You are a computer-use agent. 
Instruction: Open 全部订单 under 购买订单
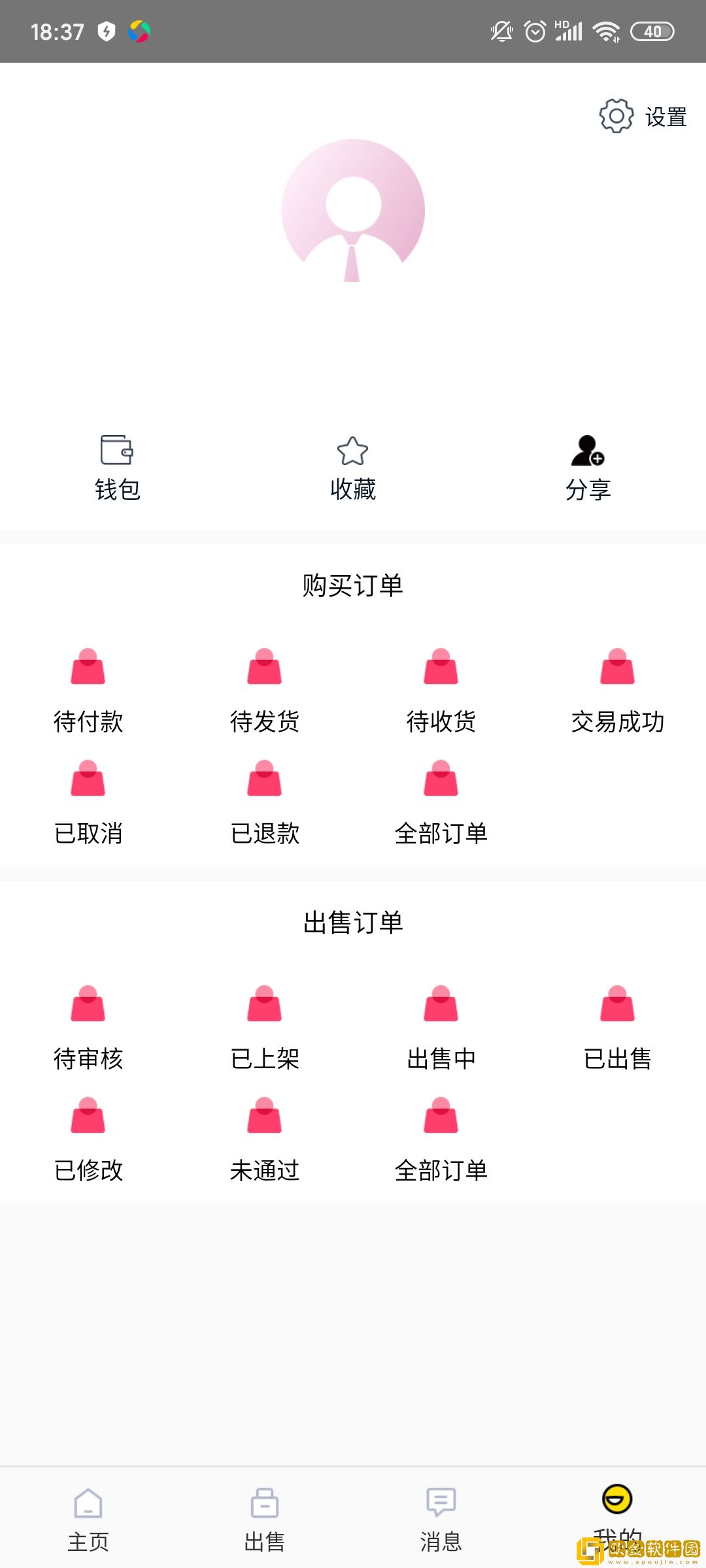point(441,803)
